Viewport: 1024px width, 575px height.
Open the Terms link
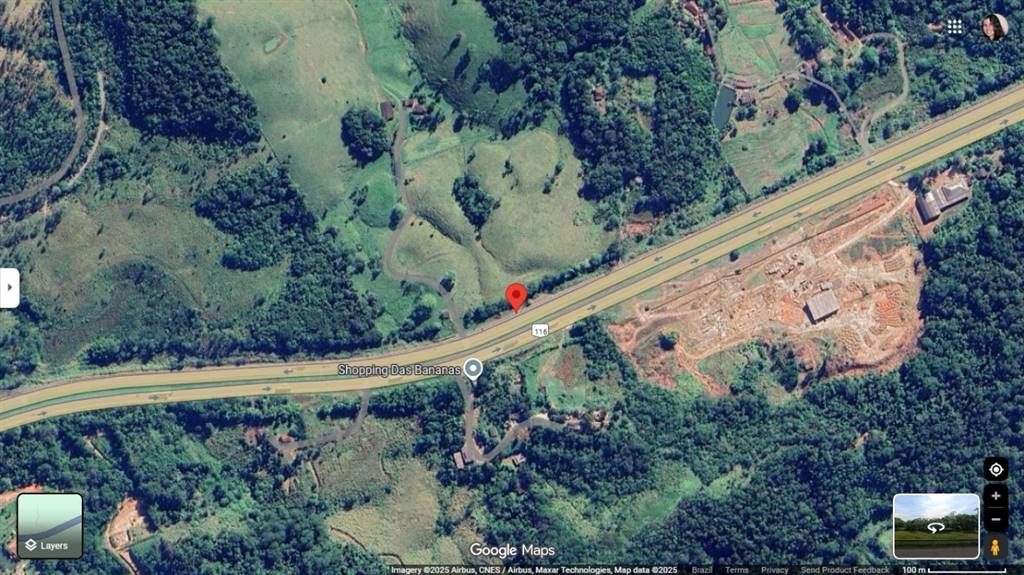[737, 570]
